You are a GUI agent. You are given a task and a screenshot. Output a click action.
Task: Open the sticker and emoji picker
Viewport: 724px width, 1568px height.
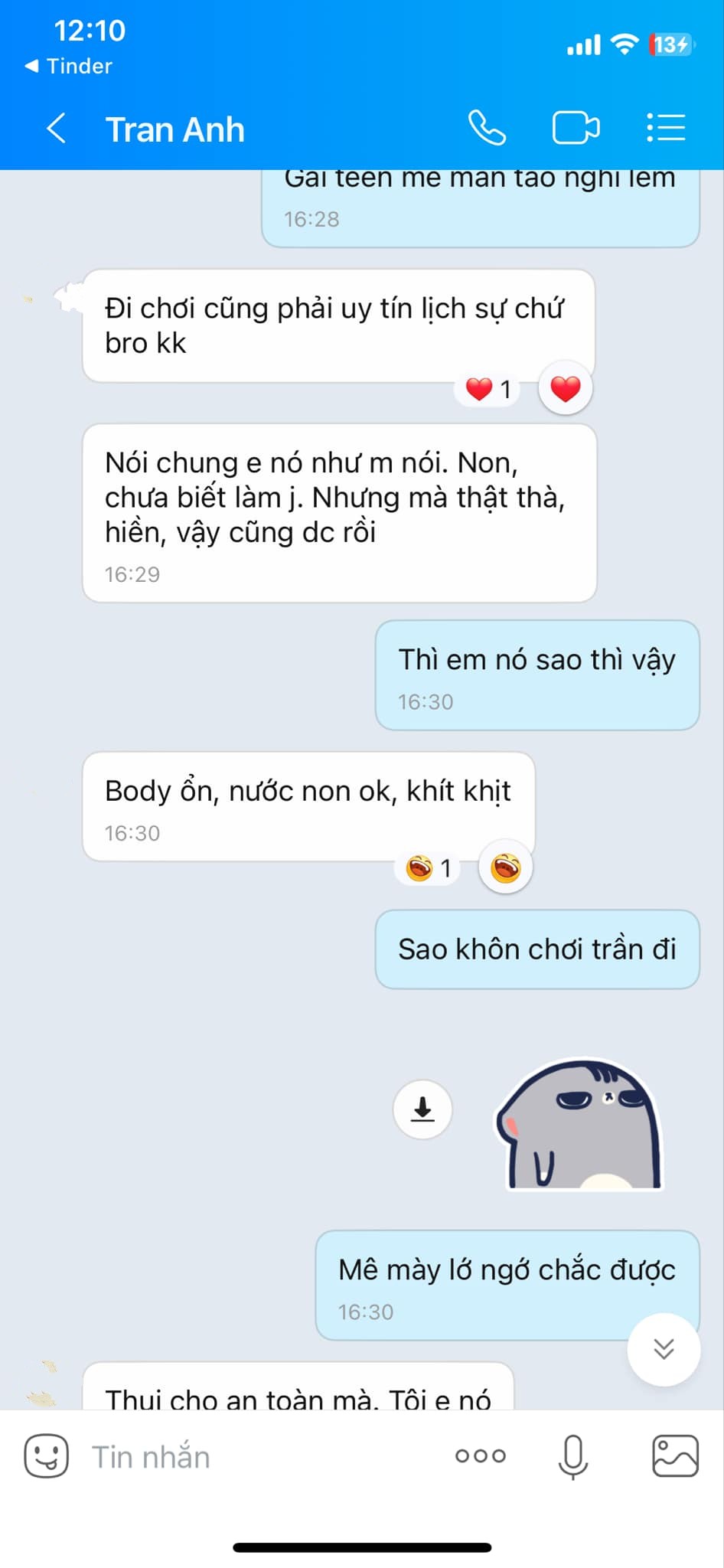(x=47, y=1455)
